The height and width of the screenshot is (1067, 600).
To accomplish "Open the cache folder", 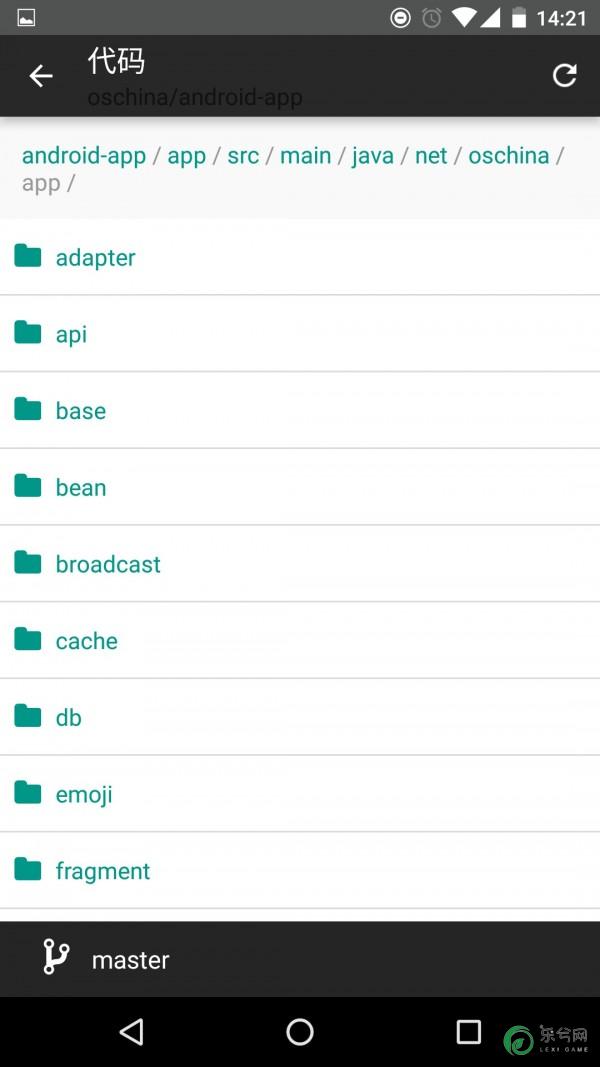I will 300,640.
